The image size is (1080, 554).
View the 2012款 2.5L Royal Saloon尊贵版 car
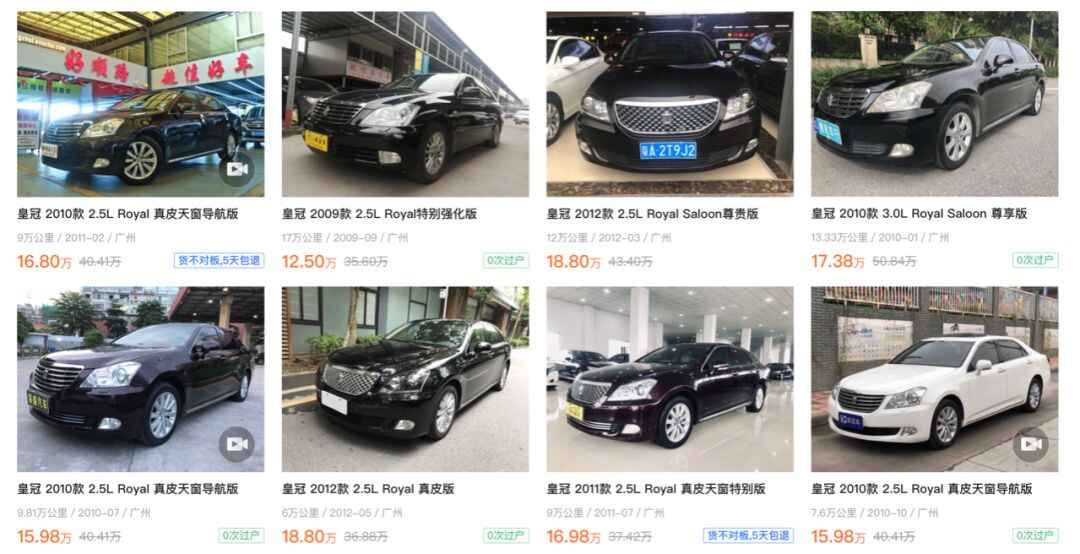669,104
